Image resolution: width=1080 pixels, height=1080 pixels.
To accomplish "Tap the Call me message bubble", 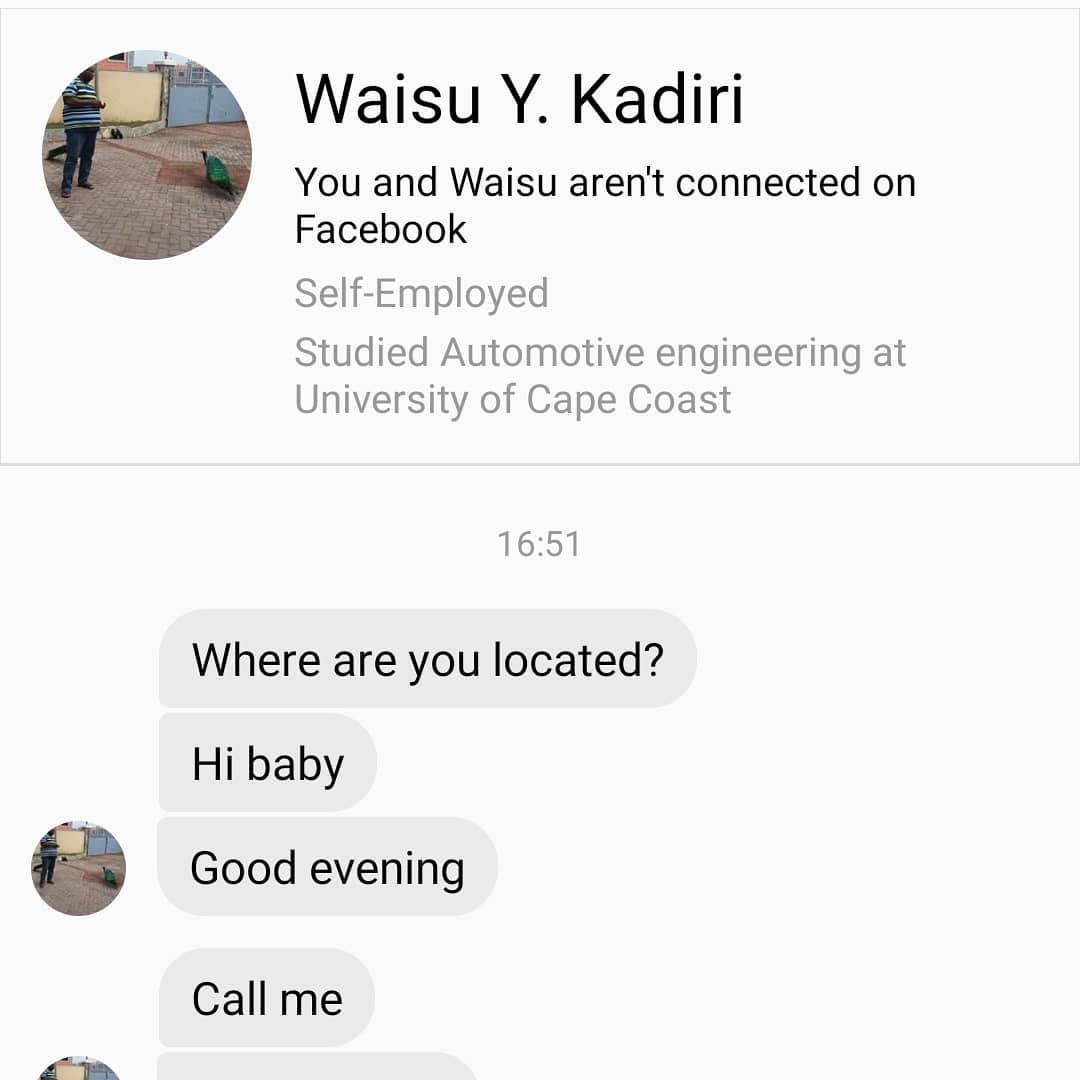I will tap(266, 998).
